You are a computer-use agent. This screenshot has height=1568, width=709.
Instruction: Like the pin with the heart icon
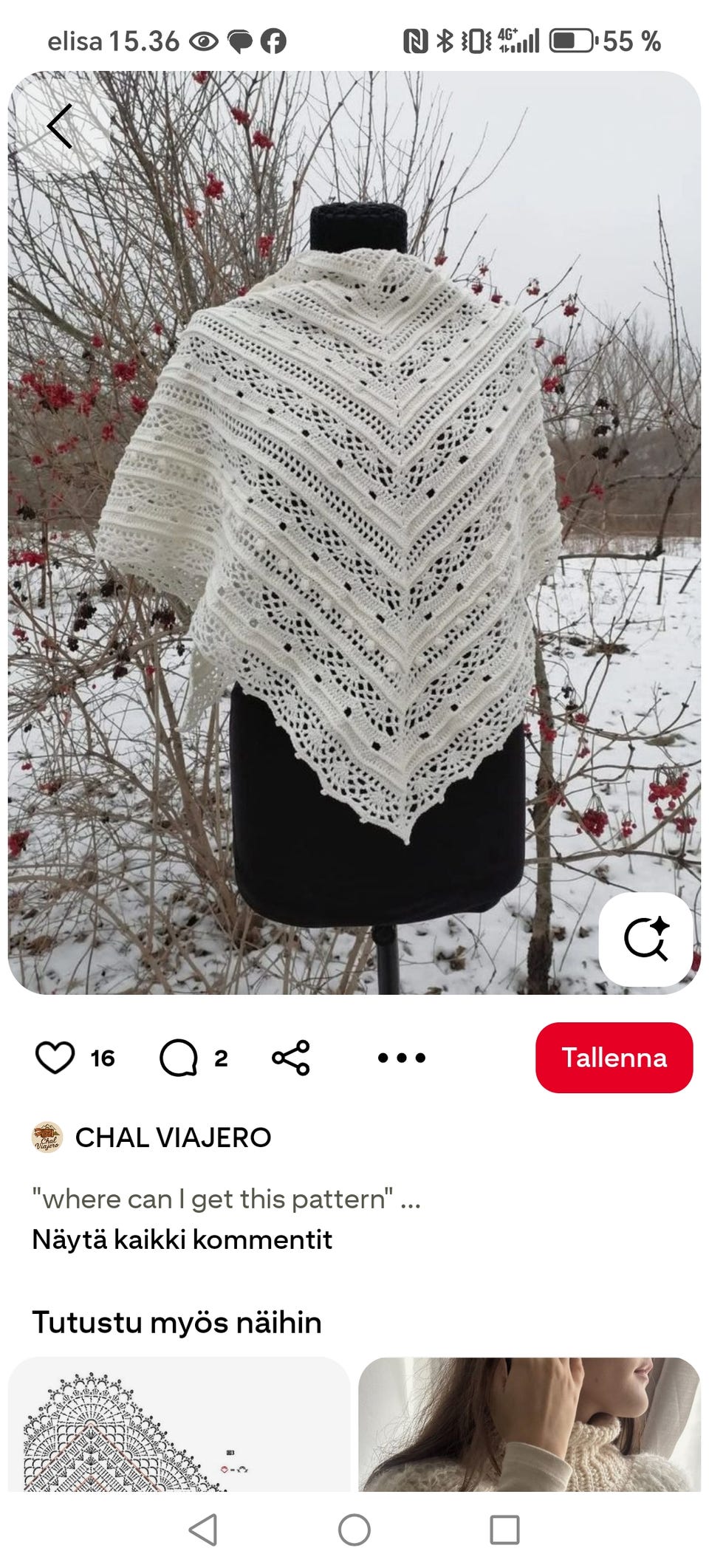pos(55,1058)
